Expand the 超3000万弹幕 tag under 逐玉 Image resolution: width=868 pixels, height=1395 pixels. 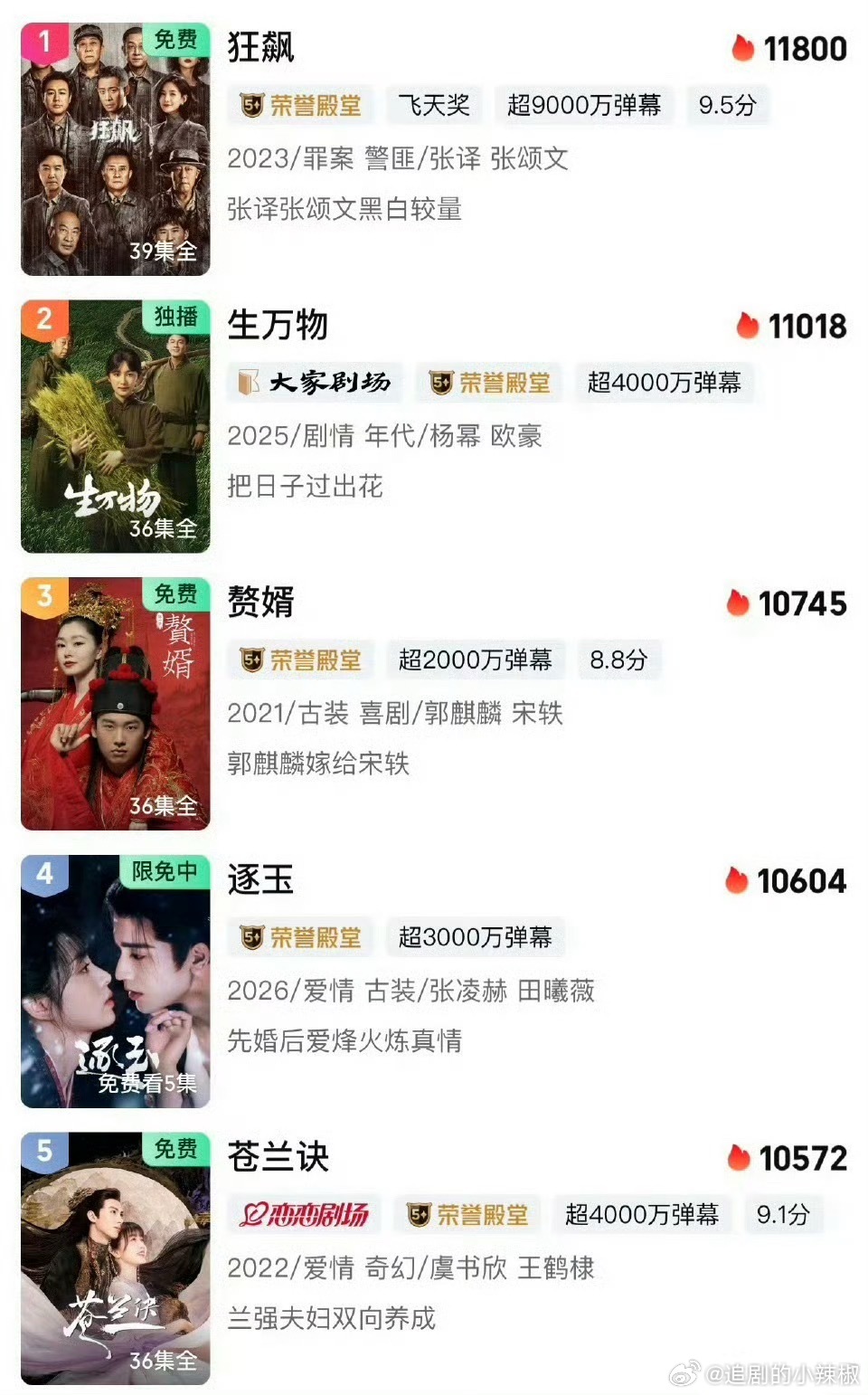476,937
